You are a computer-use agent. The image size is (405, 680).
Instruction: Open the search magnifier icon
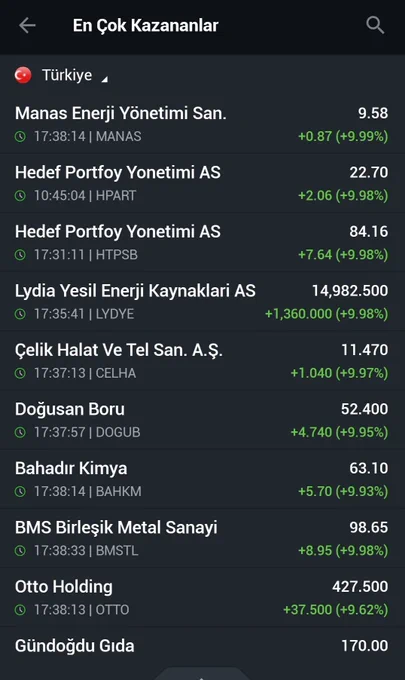click(375, 25)
